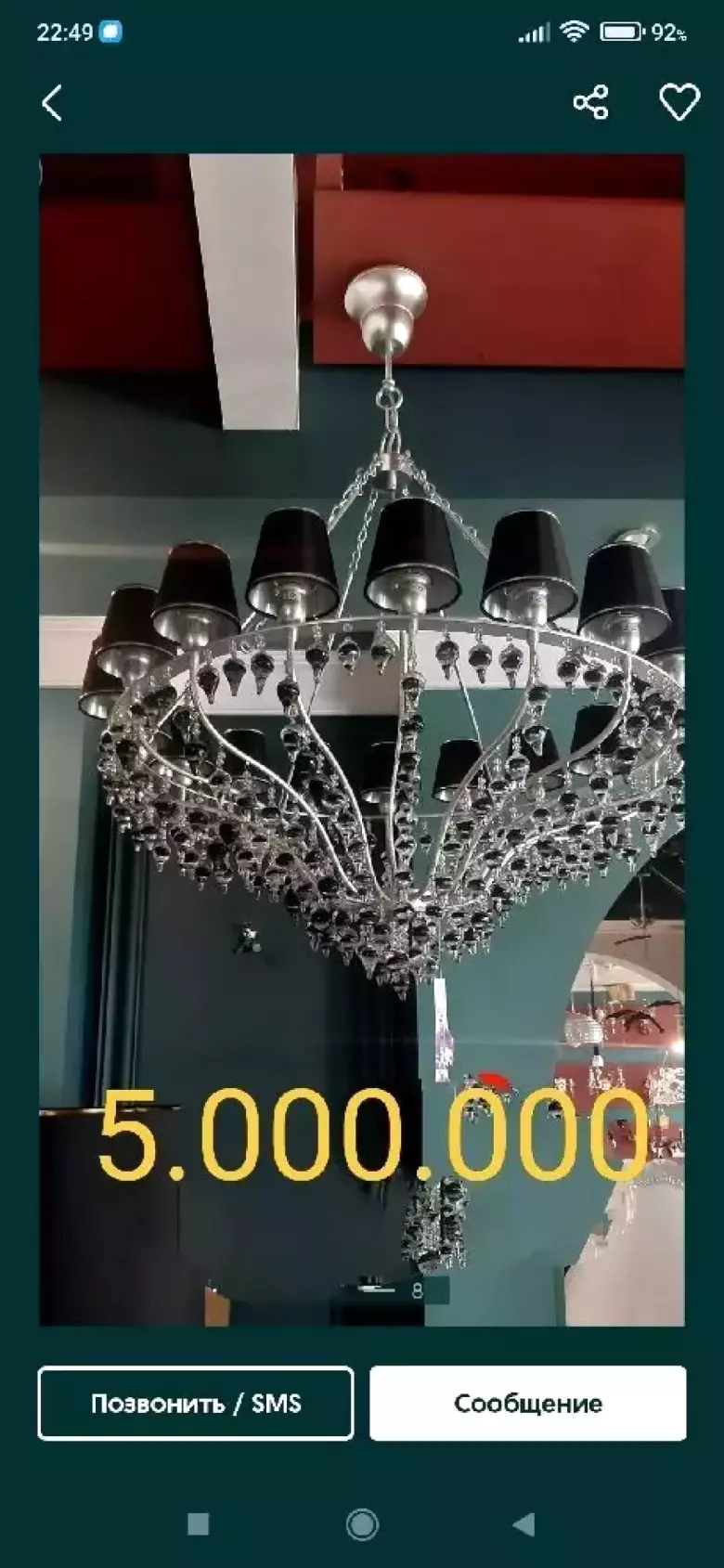
Task: Share this chandelier listing
Action: pyautogui.click(x=590, y=102)
